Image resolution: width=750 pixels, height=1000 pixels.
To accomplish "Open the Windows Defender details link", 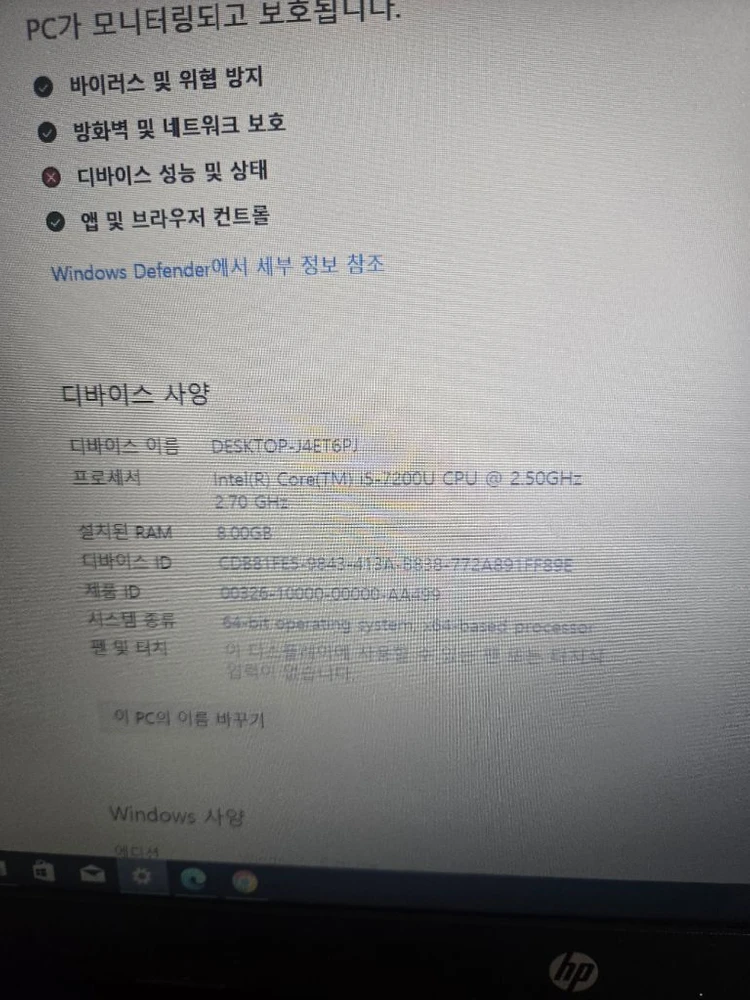I will tap(218, 267).
